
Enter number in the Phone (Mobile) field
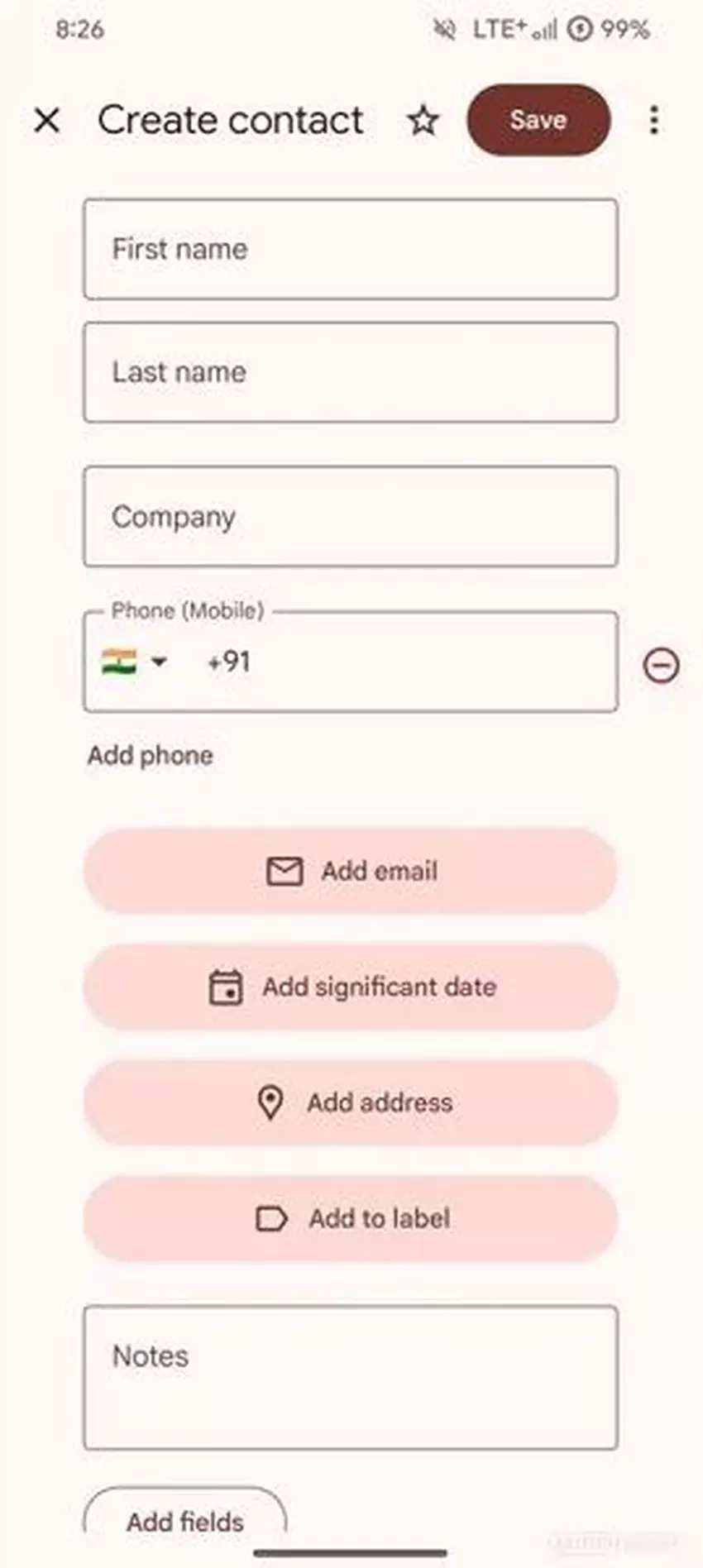pyautogui.click(x=405, y=662)
